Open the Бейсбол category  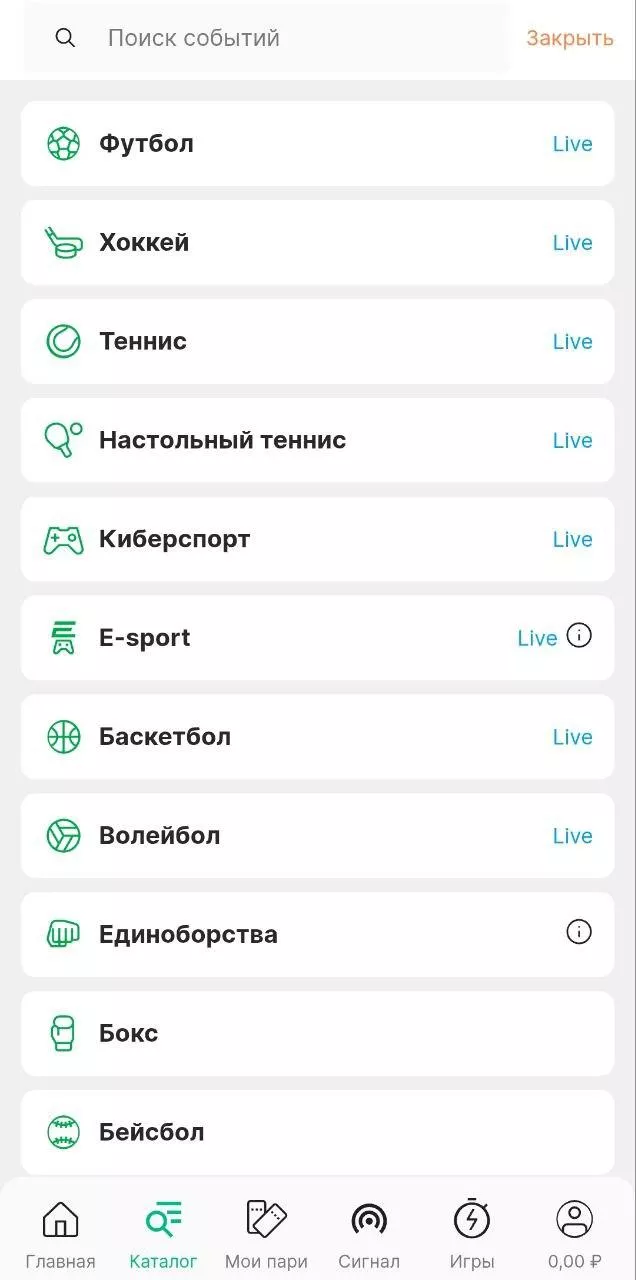click(x=151, y=1132)
